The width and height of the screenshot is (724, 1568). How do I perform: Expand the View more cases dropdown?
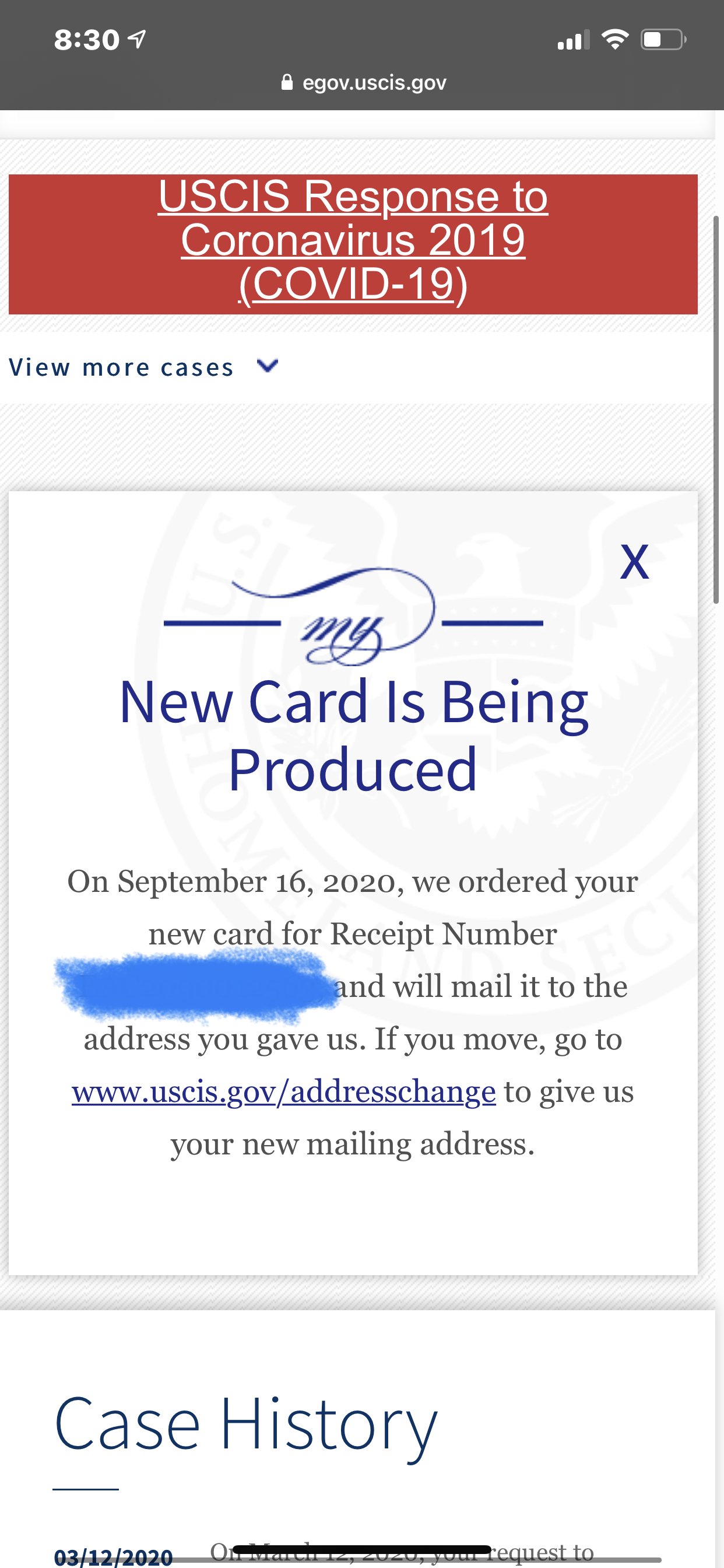coord(144,367)
